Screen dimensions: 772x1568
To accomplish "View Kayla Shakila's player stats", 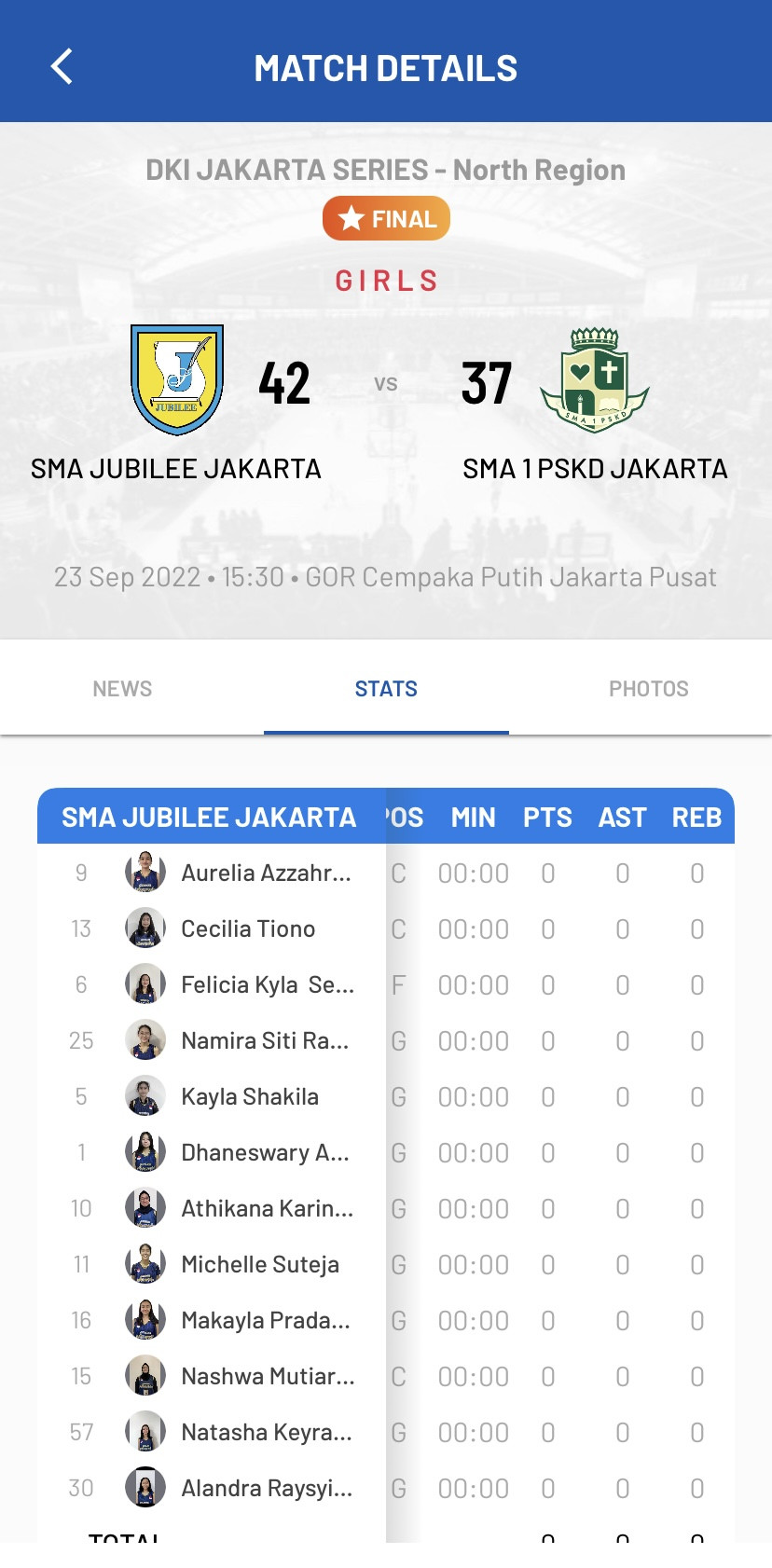I will (386, 1096).
